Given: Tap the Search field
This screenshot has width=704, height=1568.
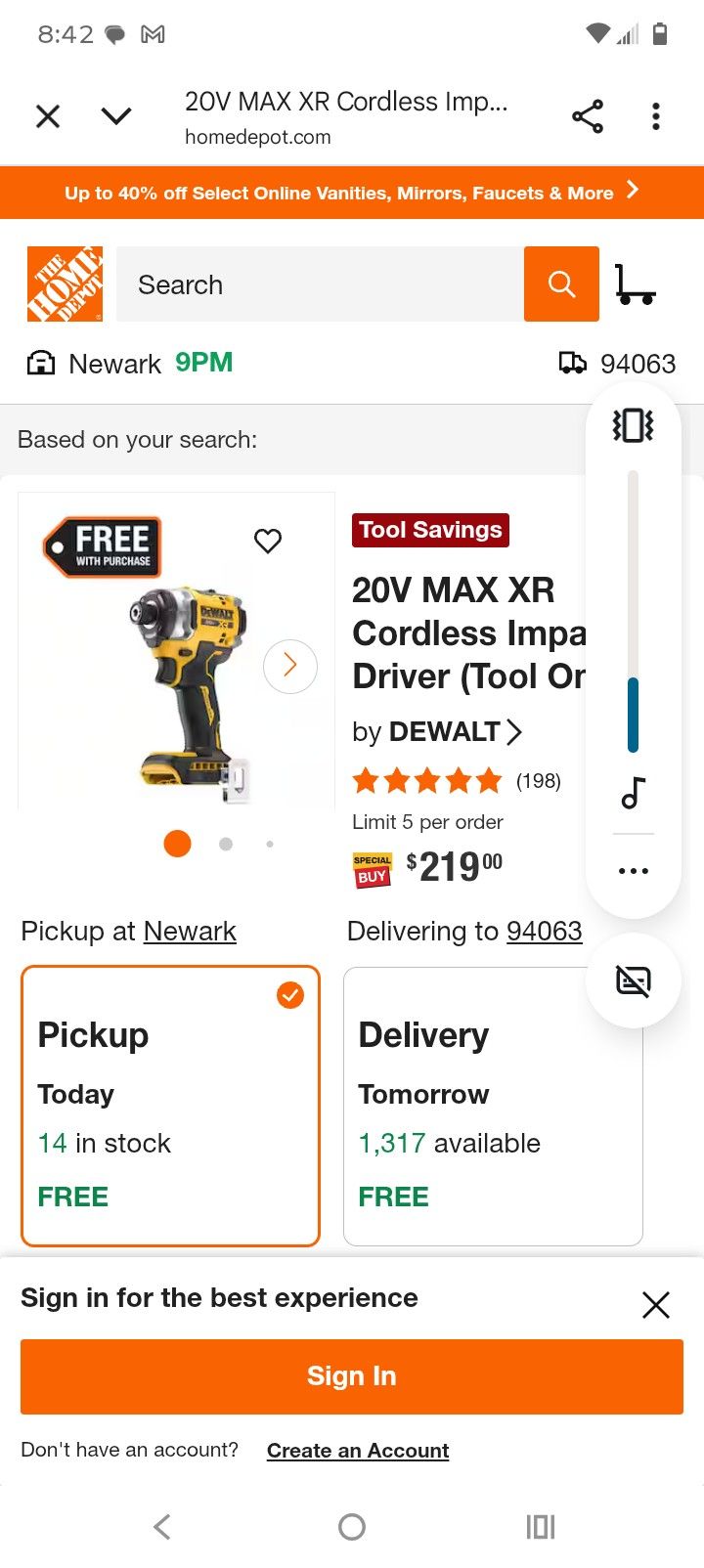Looking at the screenshot, I should point(320,284).
